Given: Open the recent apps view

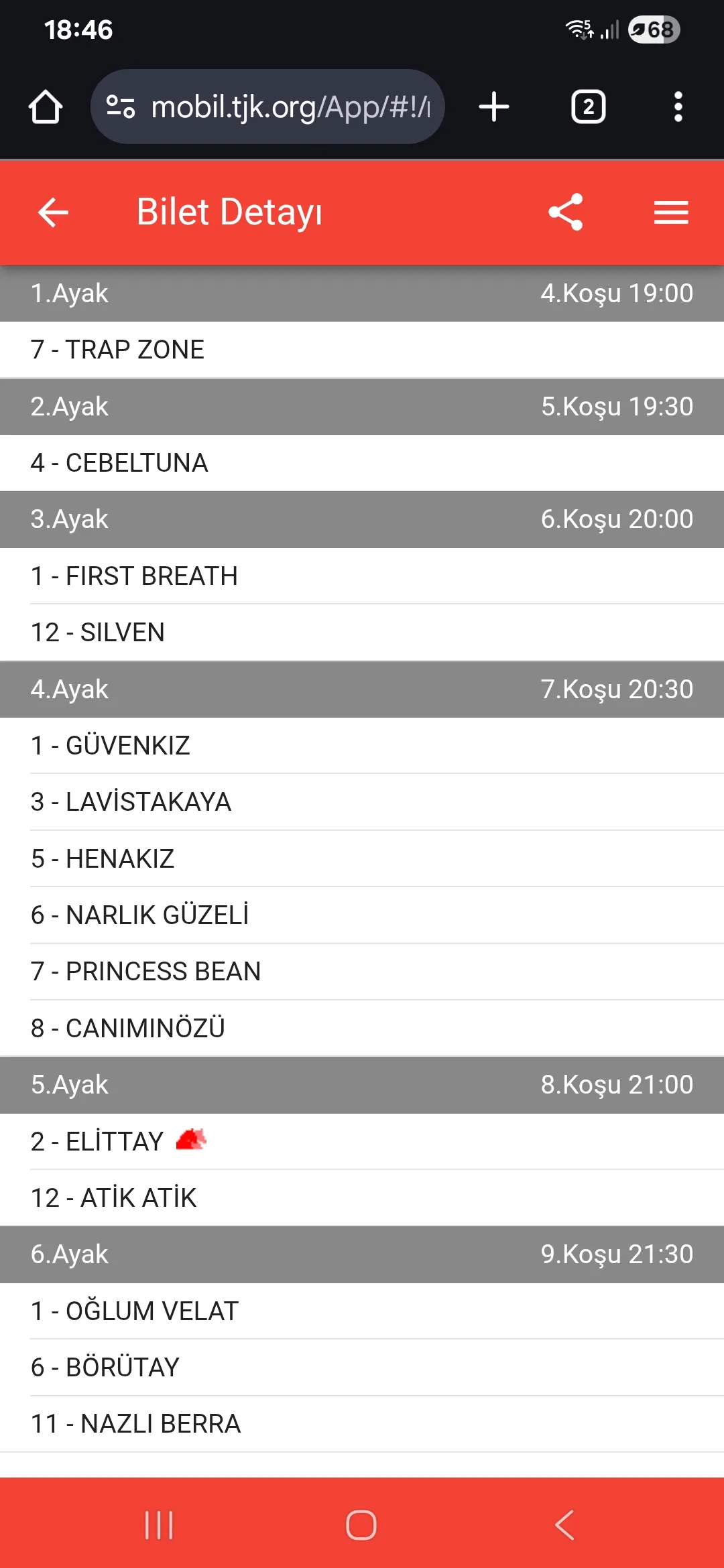Looking at the screenshot, I should pos(159,1526).
